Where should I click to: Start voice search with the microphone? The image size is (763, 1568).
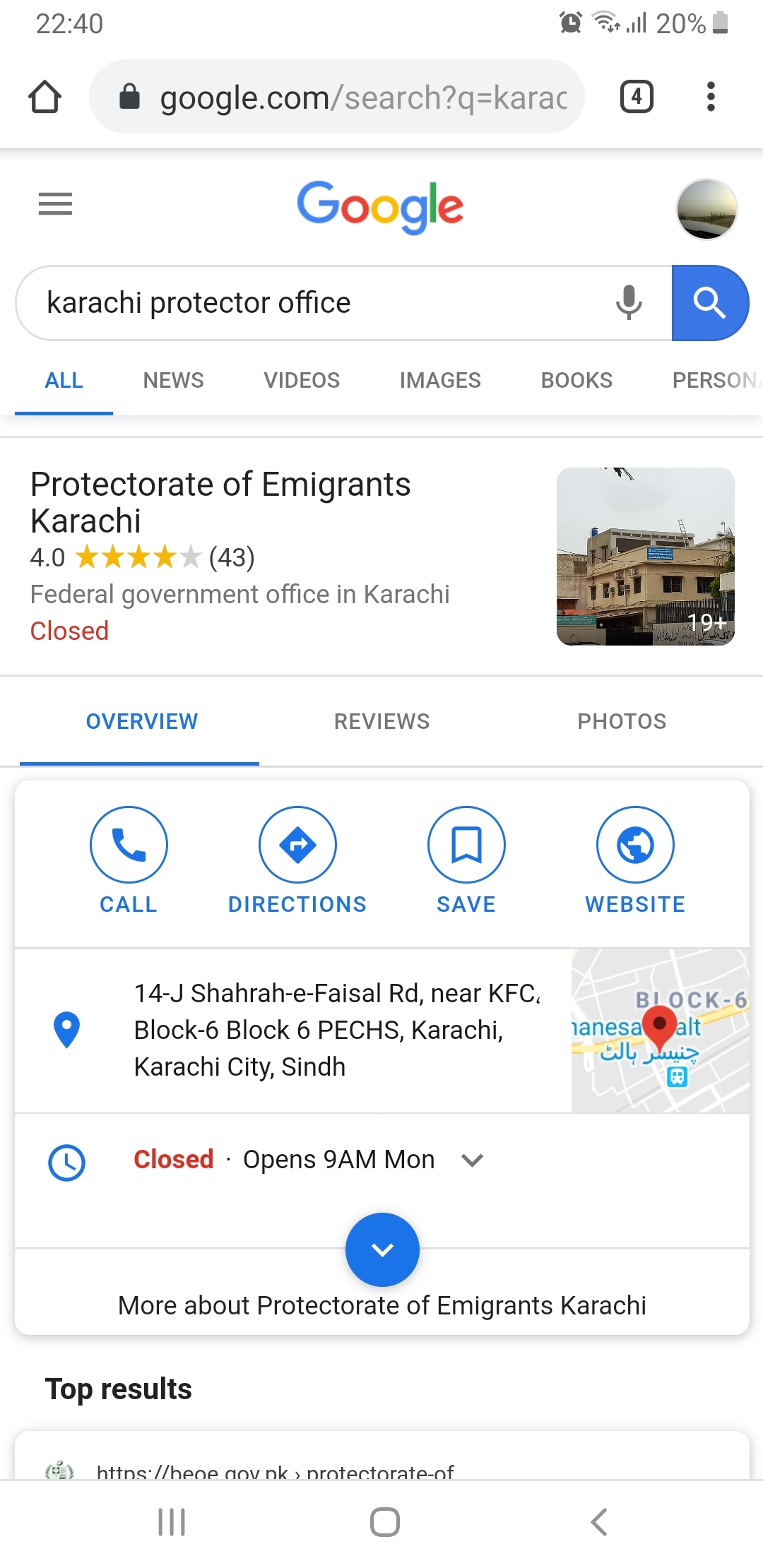629,303
